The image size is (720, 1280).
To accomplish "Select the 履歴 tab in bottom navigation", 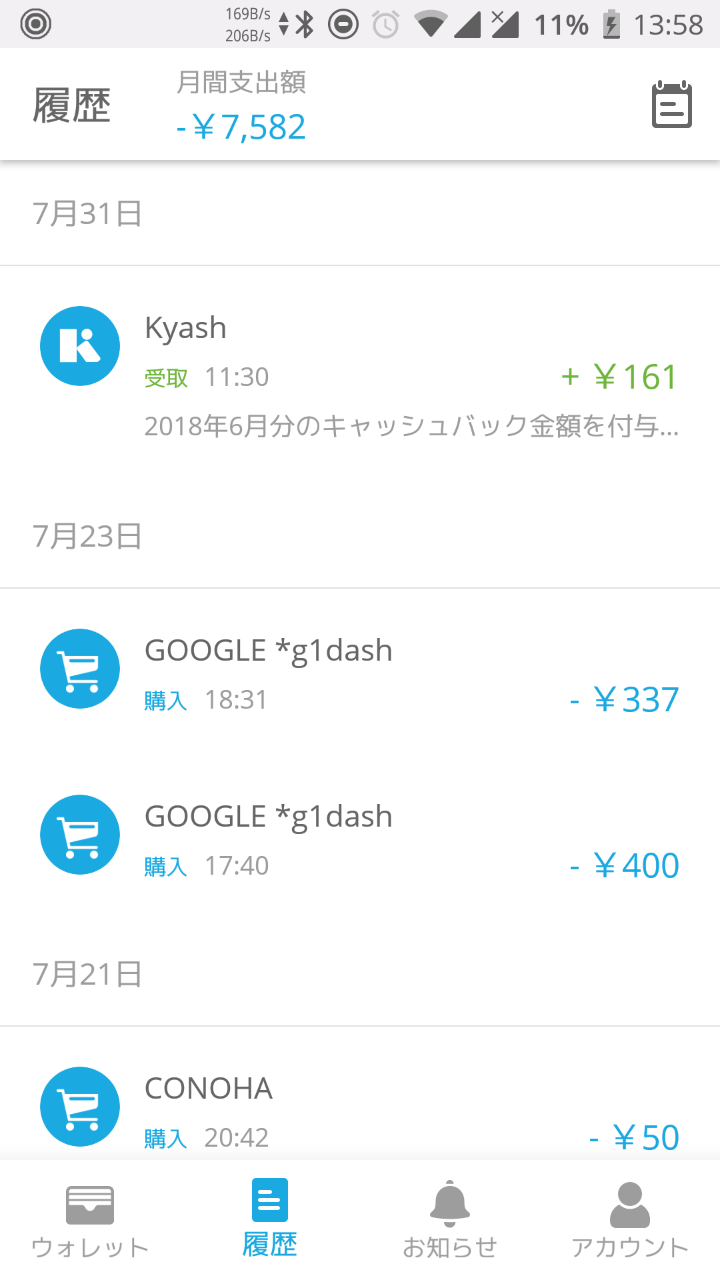I will (x=270, y=1220).
